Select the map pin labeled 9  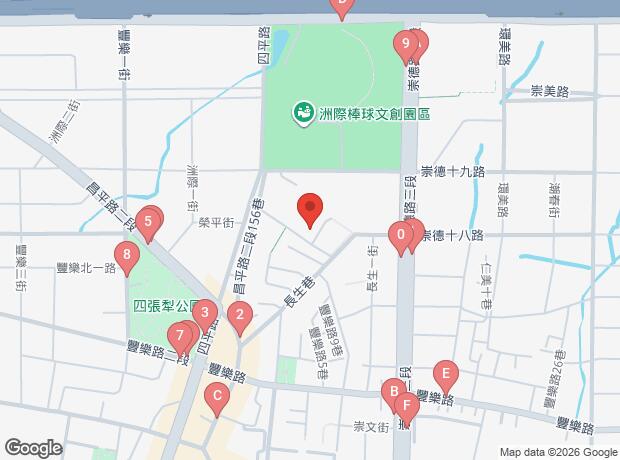tap(404, 44)
